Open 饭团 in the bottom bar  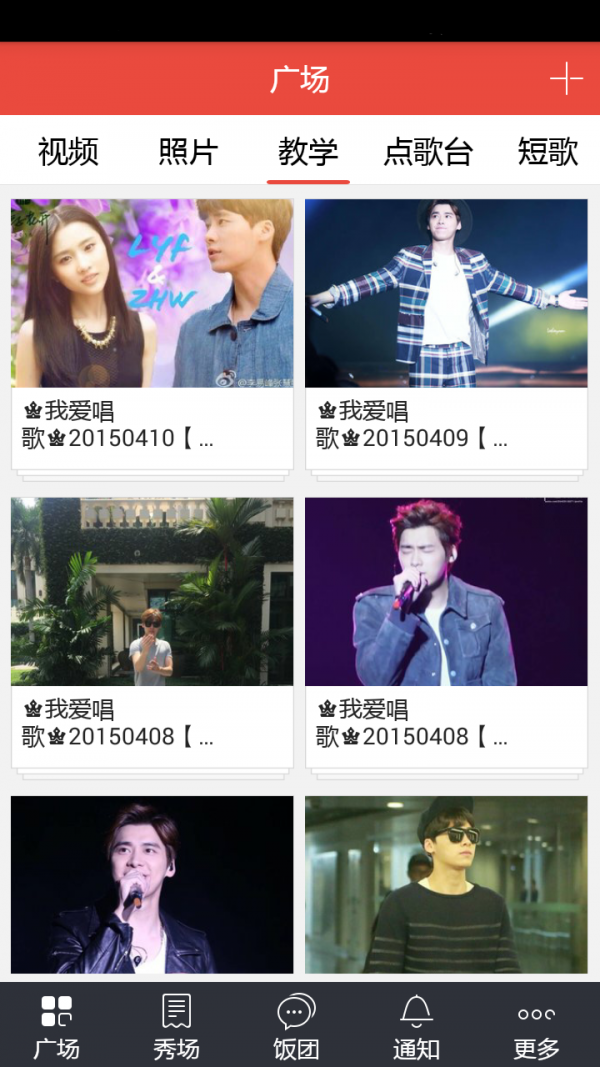(x=296, y=1026)
